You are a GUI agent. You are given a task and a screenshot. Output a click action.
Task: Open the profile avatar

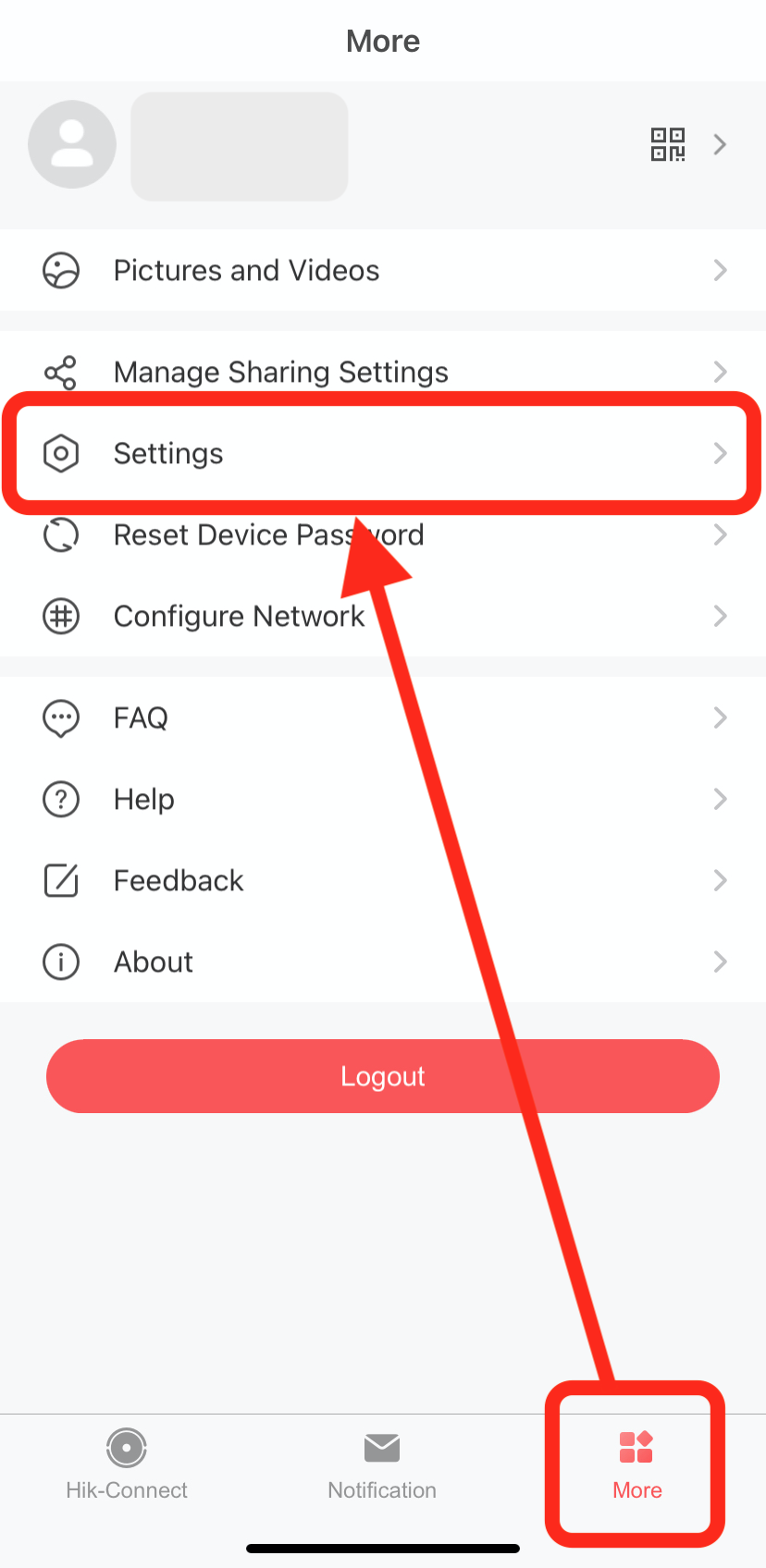pos(72,144)
